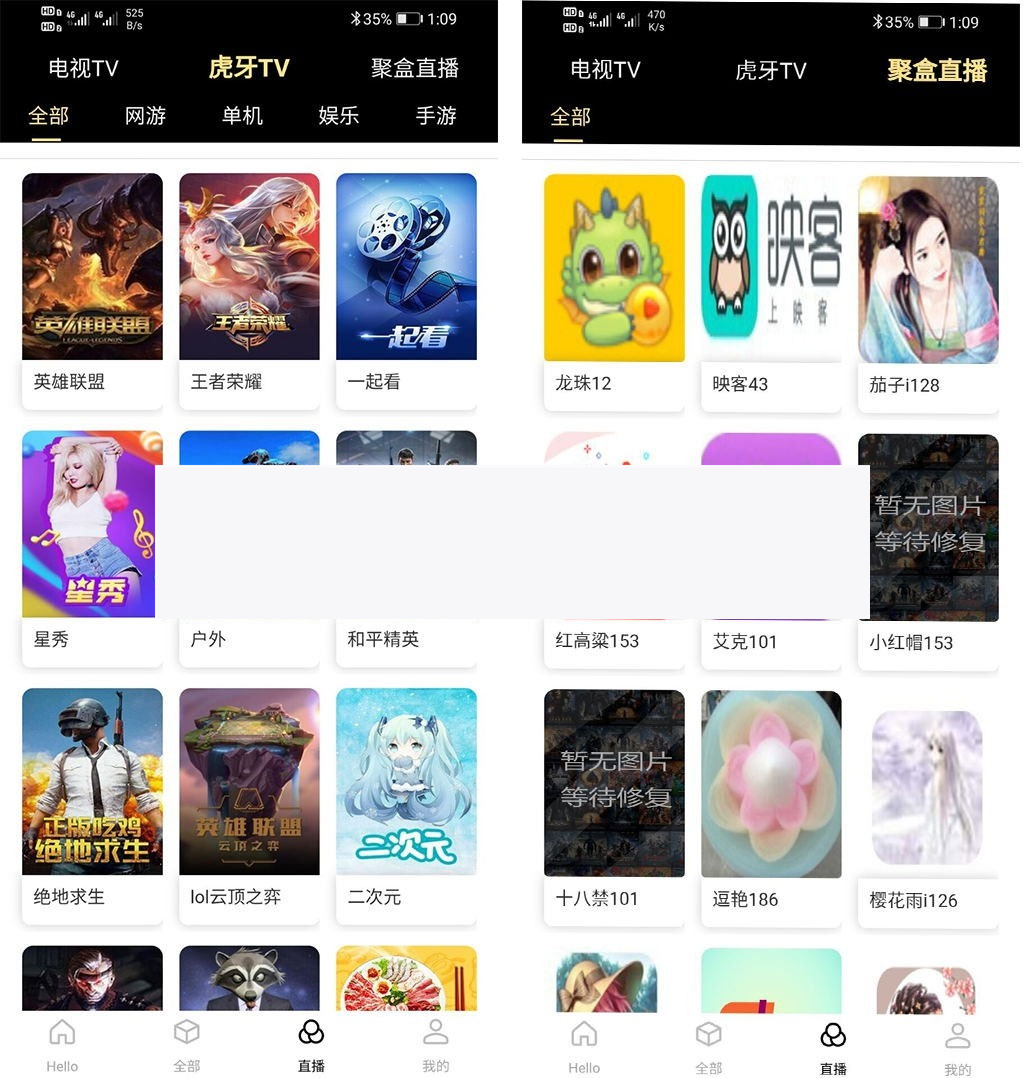The height and width of the screenshot is (1078, 1023).
Task: Select the 手游 category filter
Action: 433,116
